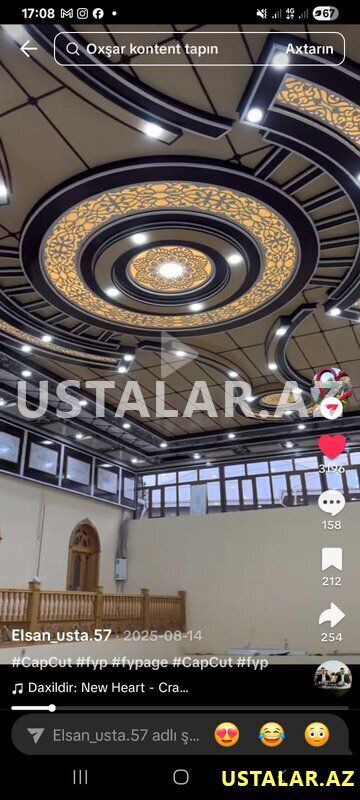Viewport: 360px width, 800px height.
Task: Go back using the top arrow
Action: click(29, 49)
